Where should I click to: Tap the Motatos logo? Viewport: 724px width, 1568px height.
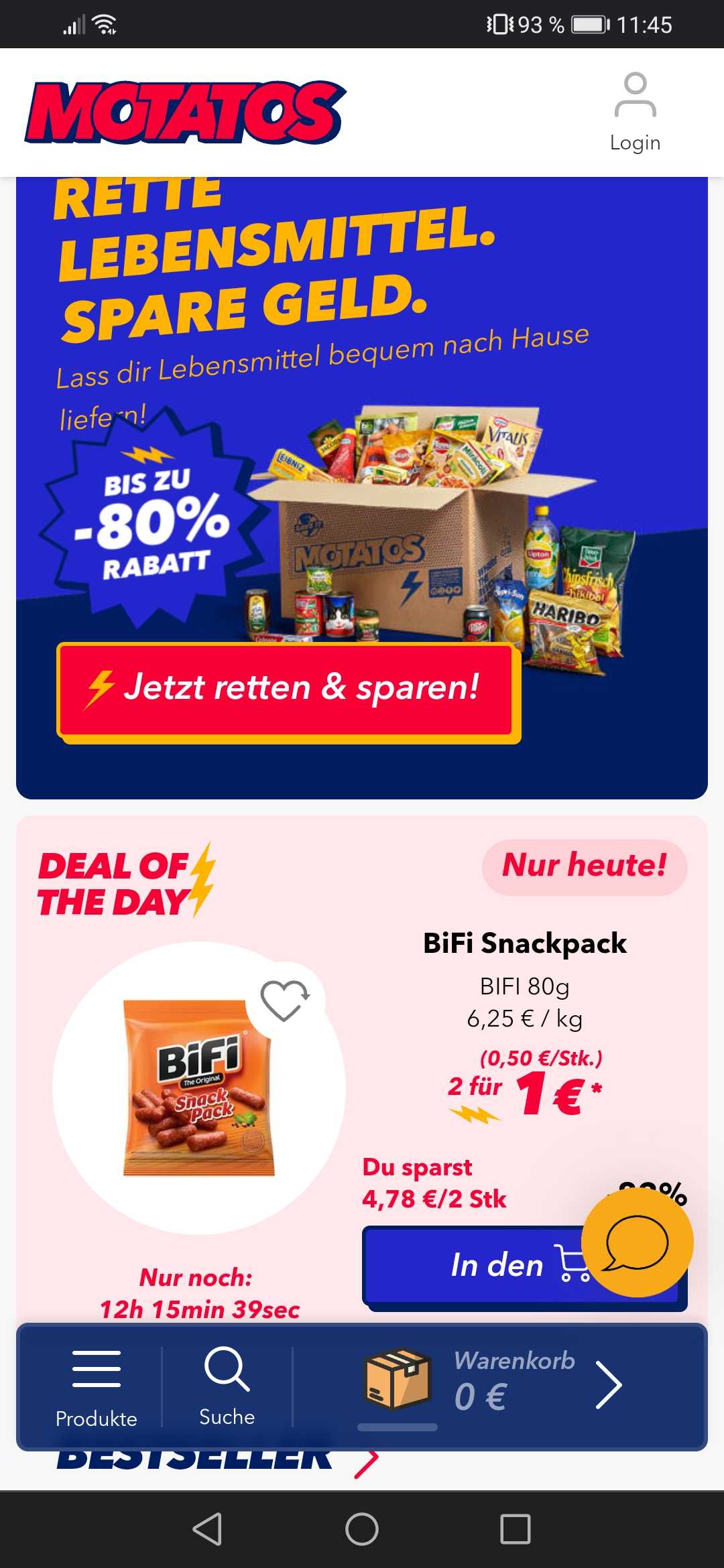pos(186,113)
